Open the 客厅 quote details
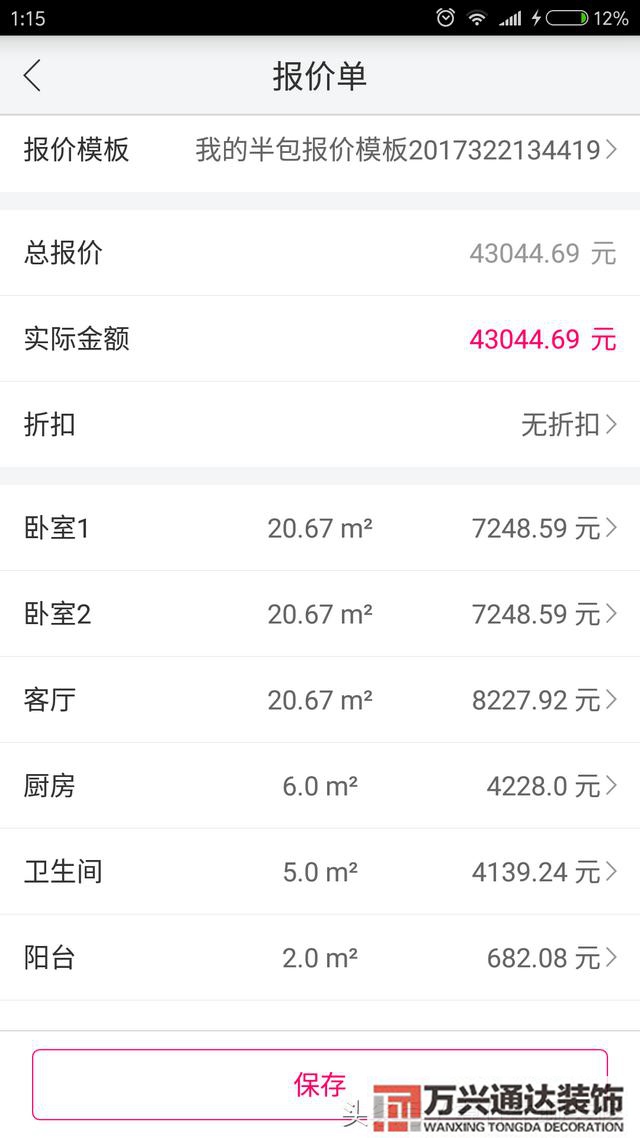The width and height of the screenshot is (640, 1138). 320,700
